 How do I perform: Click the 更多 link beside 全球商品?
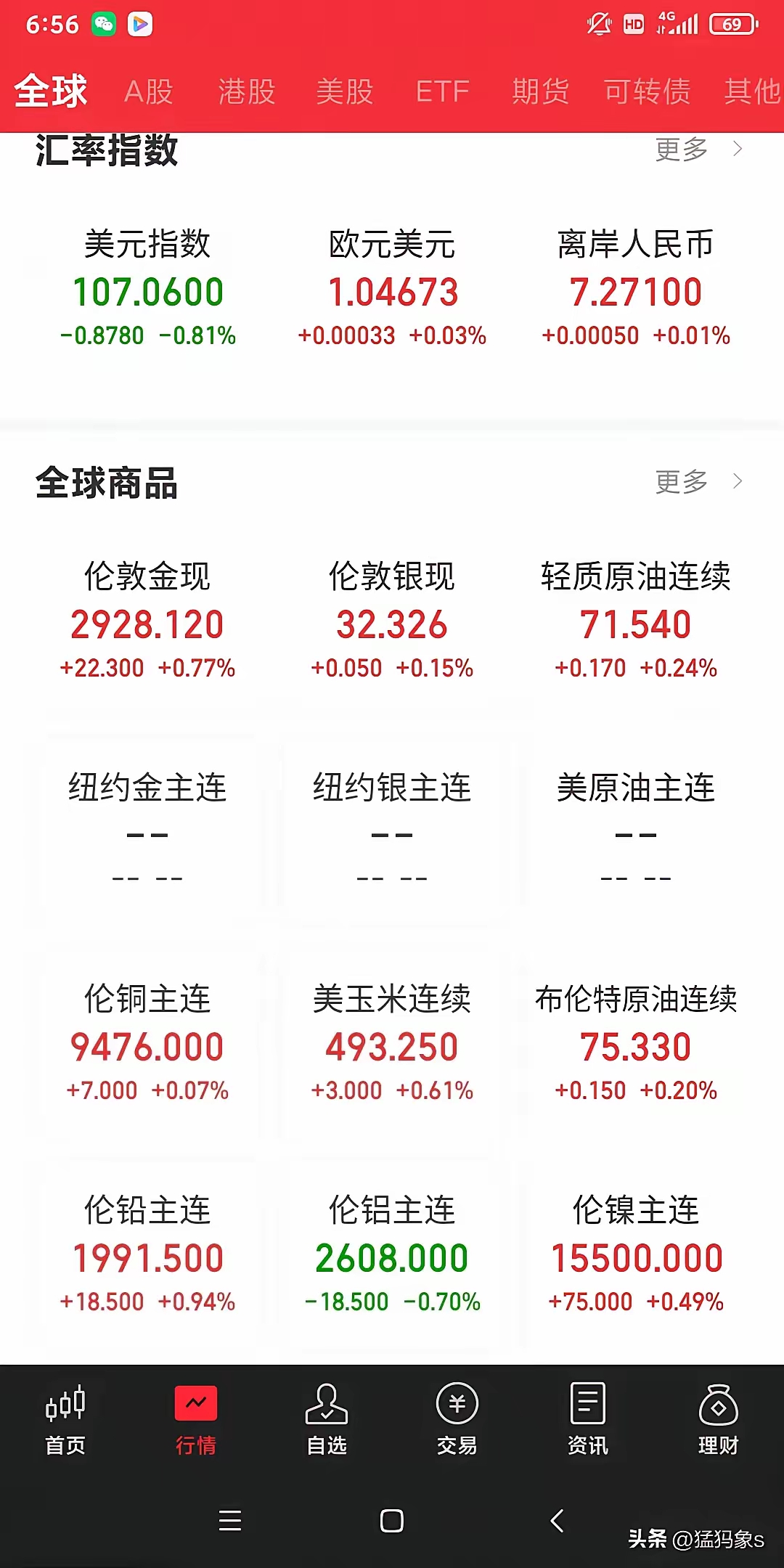[681, 481]
